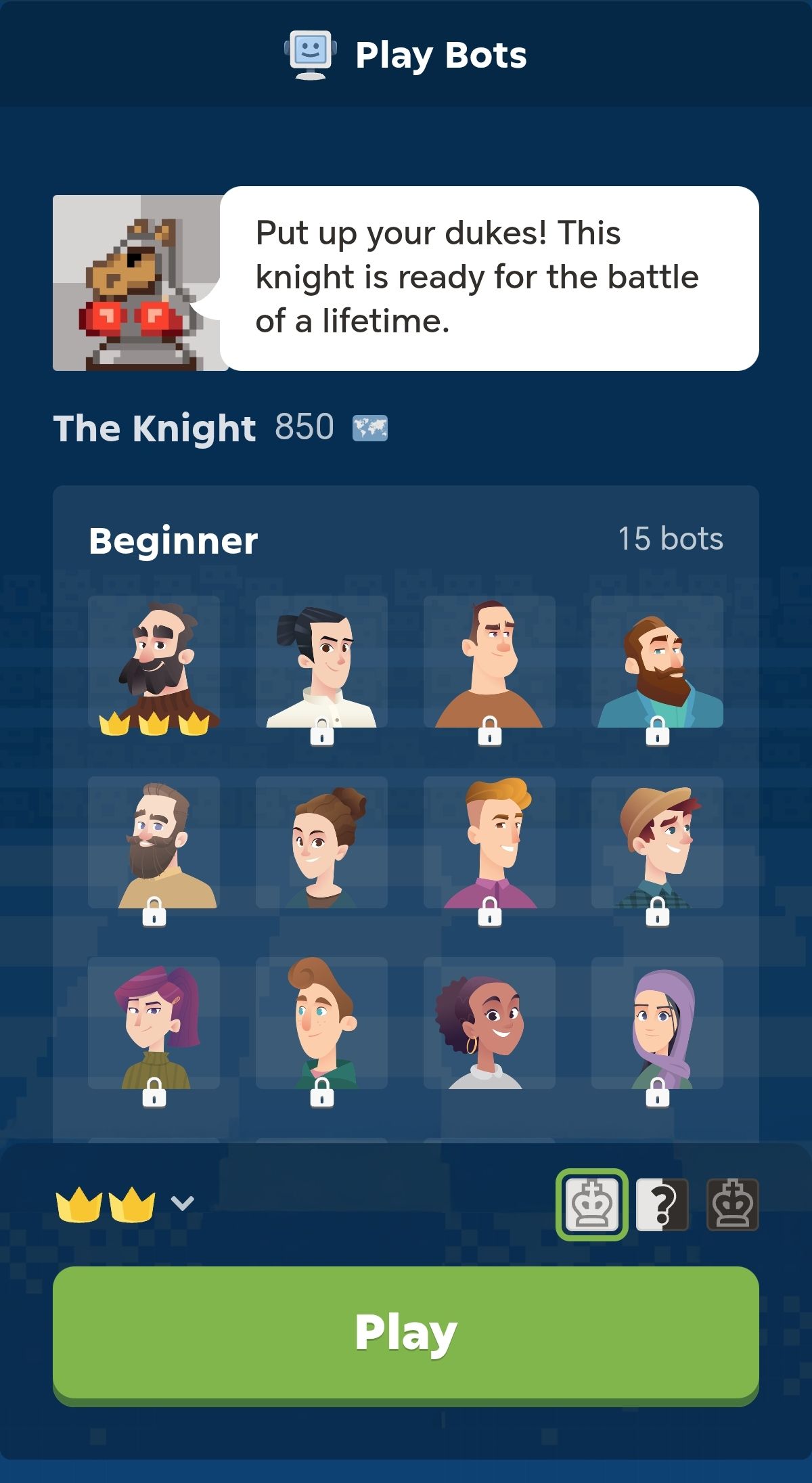Pick the woman bot with the brown bun
The image size is (812, 1483).
(321, 843)
